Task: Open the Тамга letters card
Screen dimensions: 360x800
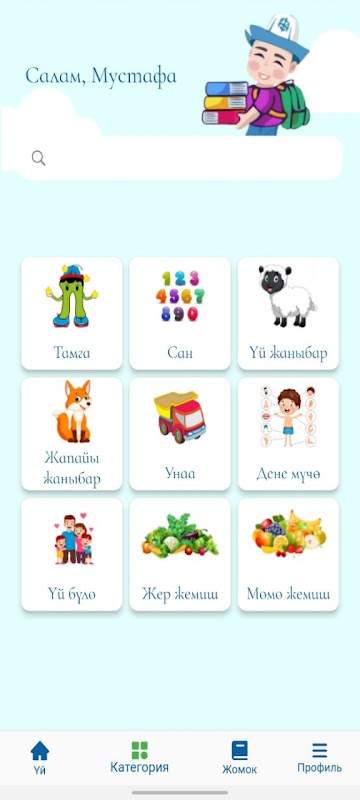Action: 72,313
